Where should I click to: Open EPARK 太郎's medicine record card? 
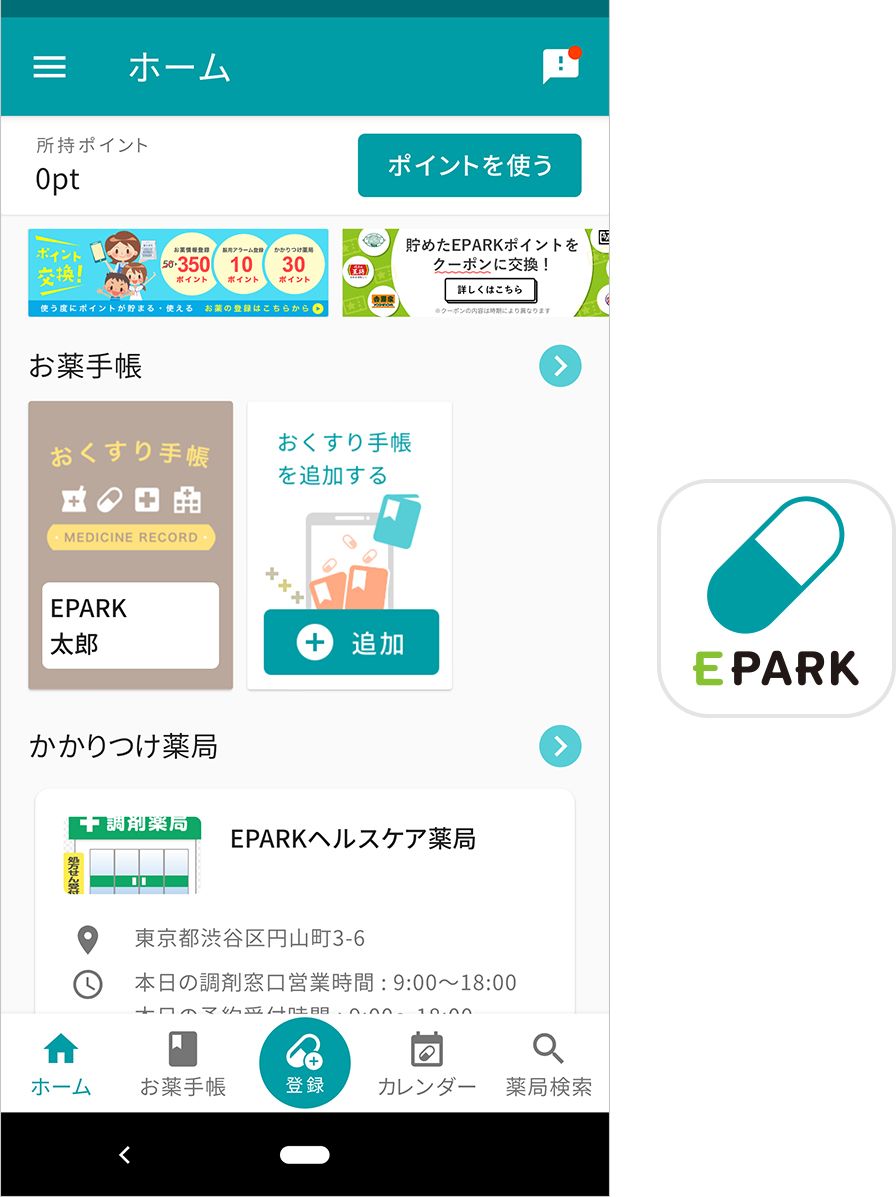tap(130, 545)
